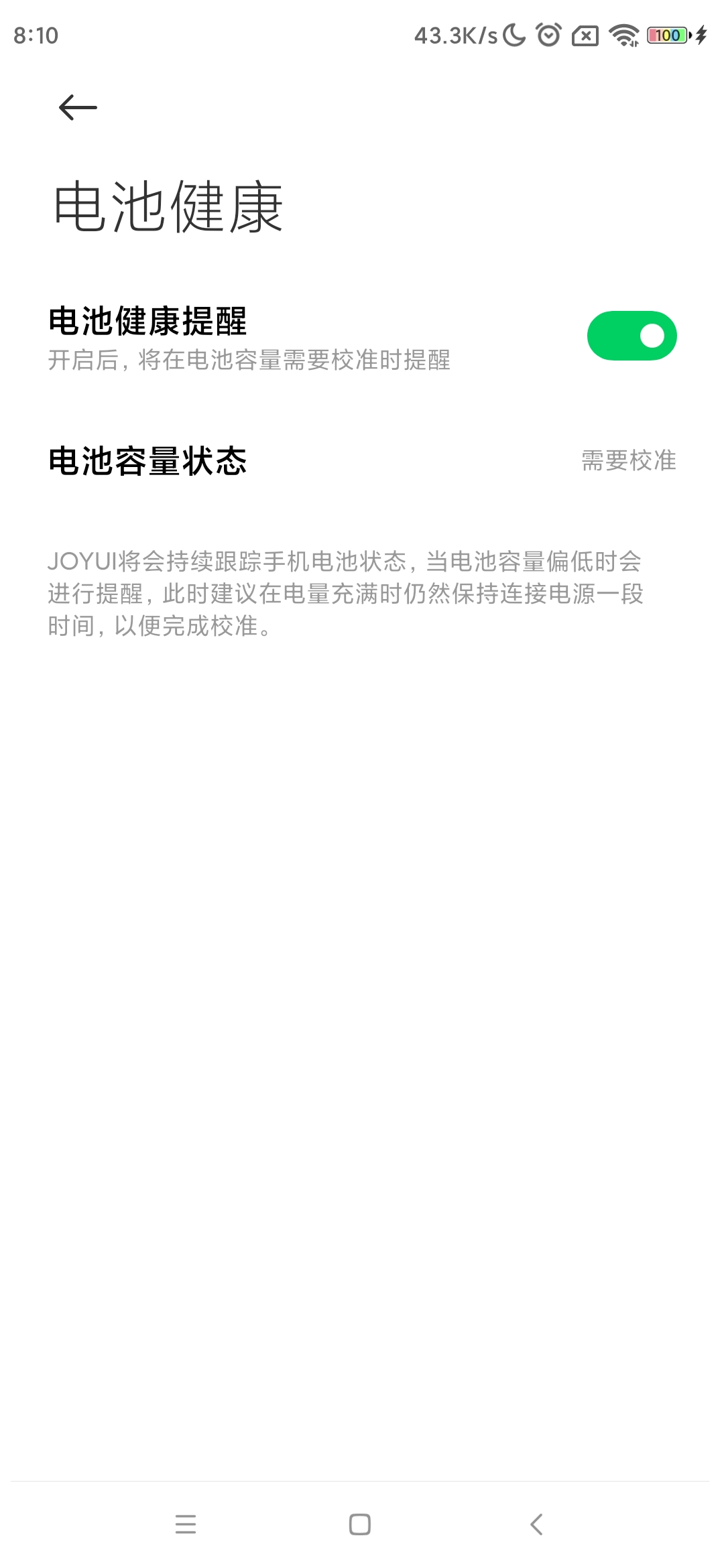Open recent apps from navigation bar
Screen dimensions: 724x1568
click(x=186, y=1524)
